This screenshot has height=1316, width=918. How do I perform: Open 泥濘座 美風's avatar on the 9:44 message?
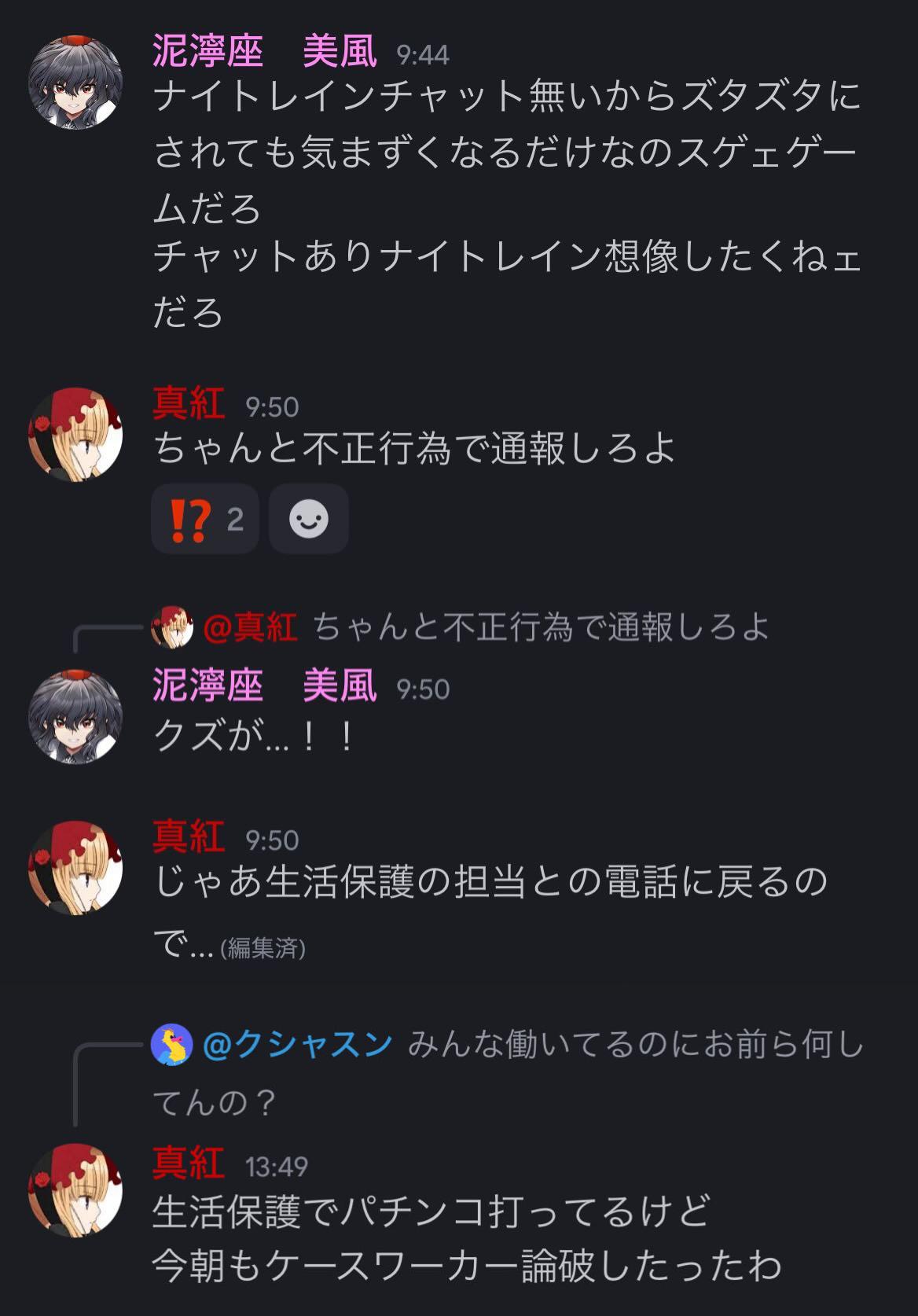pyautogui.click(x=75, y=83)
